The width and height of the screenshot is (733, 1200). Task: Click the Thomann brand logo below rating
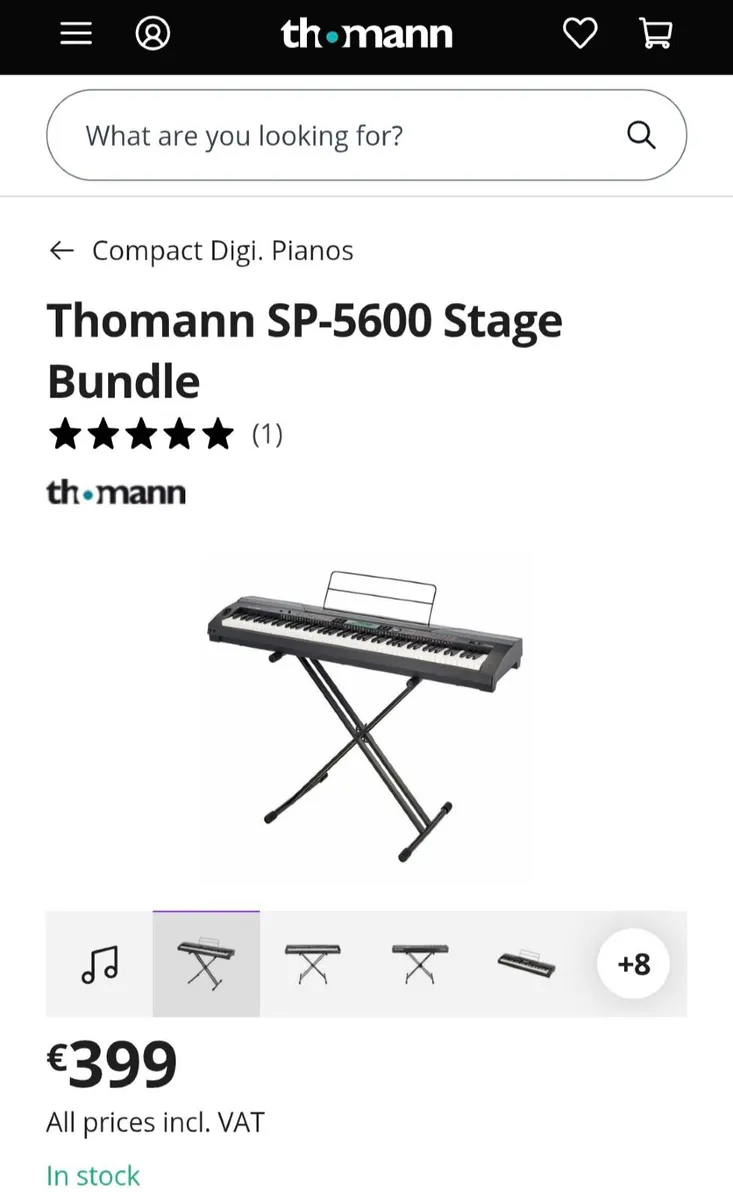click(115, 491)
